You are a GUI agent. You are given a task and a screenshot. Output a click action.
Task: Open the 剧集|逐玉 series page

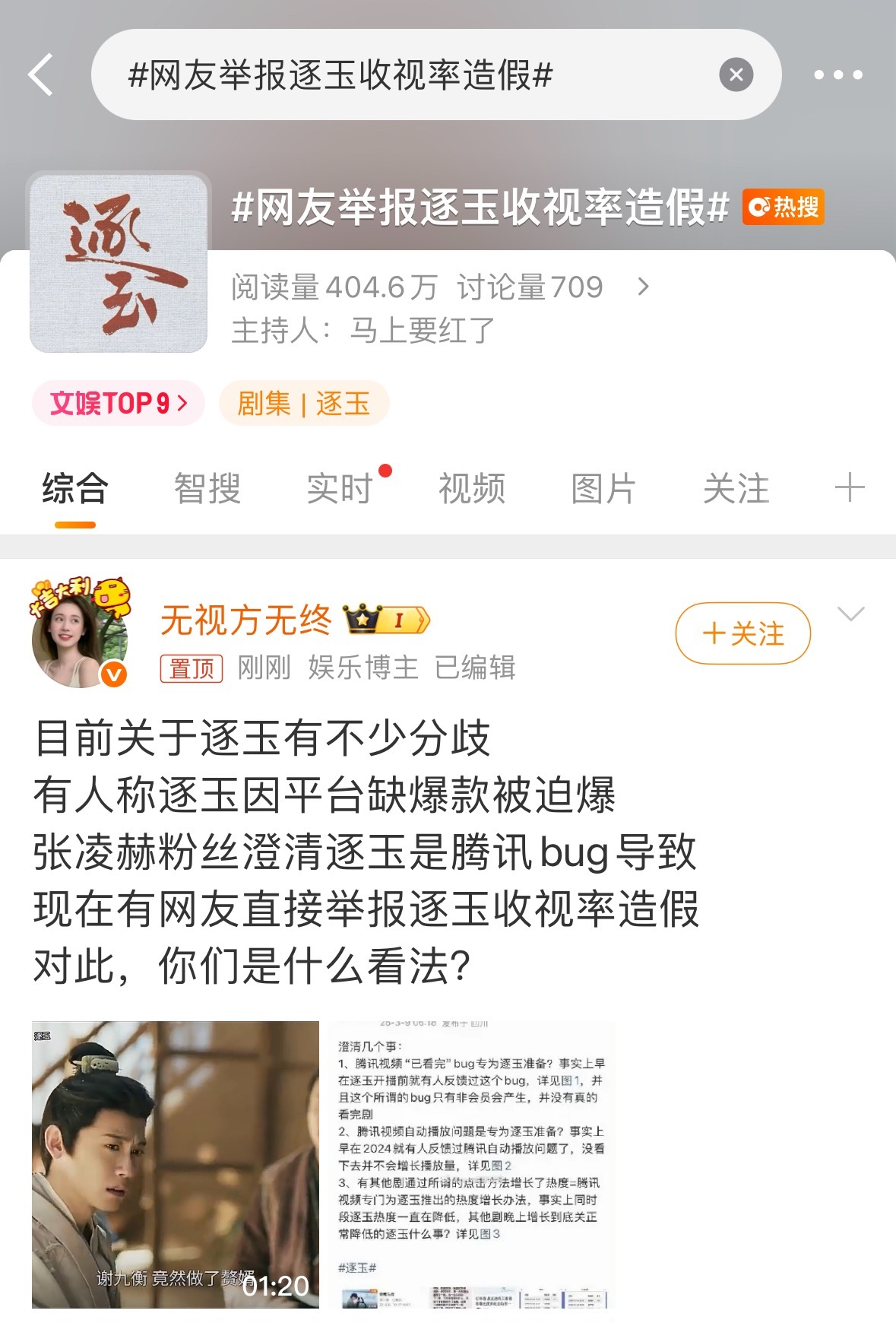tap(303, 404)
